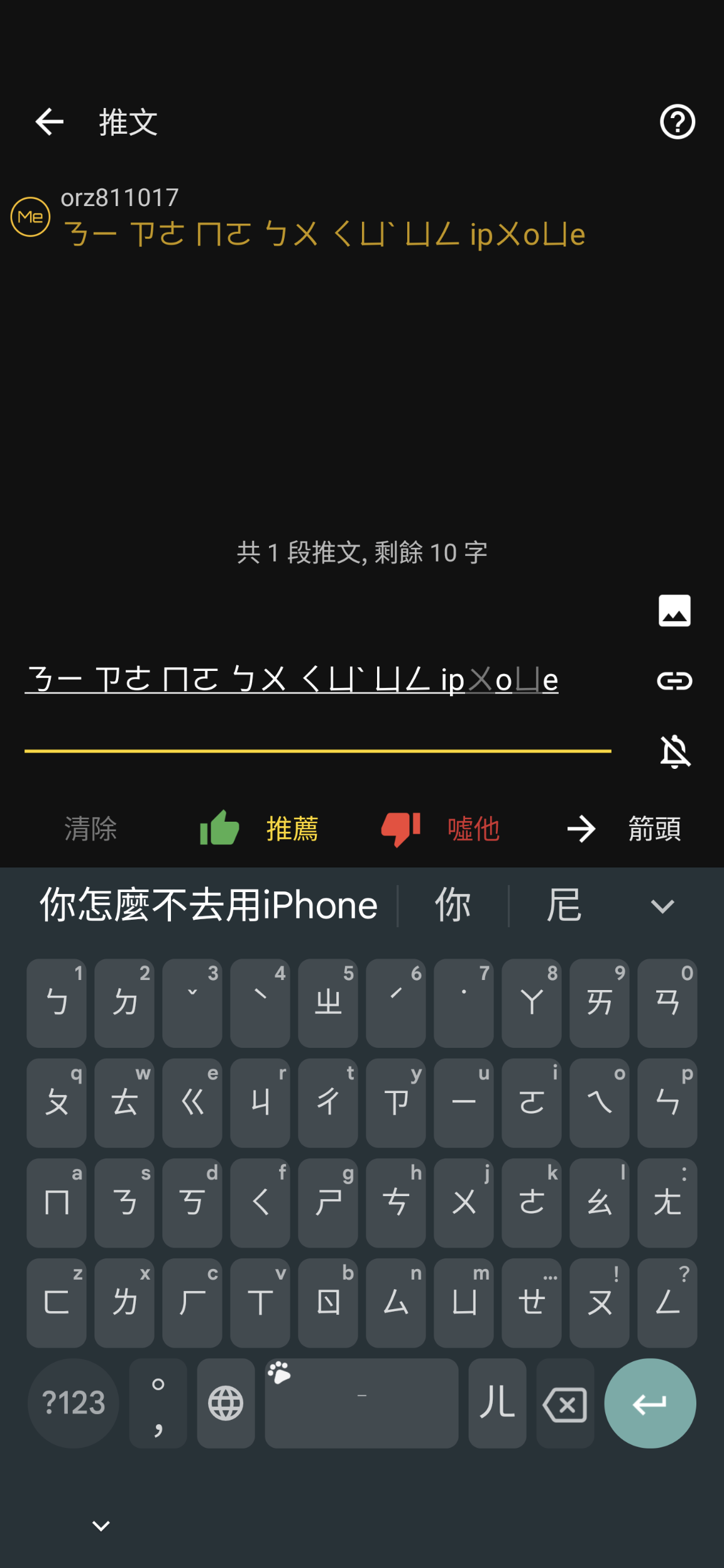Clear the text with 清除
724x1568 pixels.
(91, 829)
